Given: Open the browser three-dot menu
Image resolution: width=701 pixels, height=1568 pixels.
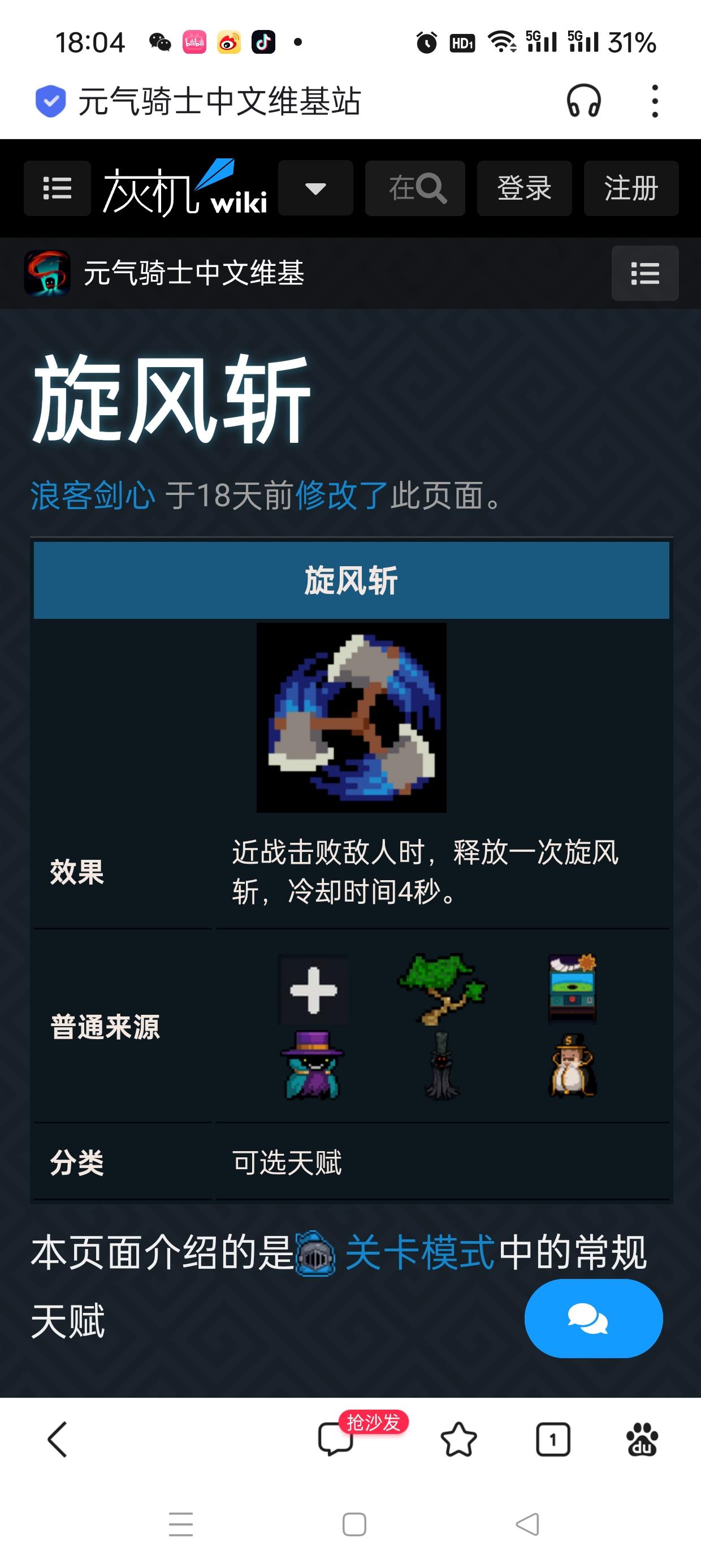Looking at the screenshot, I should tap(654, 101).
